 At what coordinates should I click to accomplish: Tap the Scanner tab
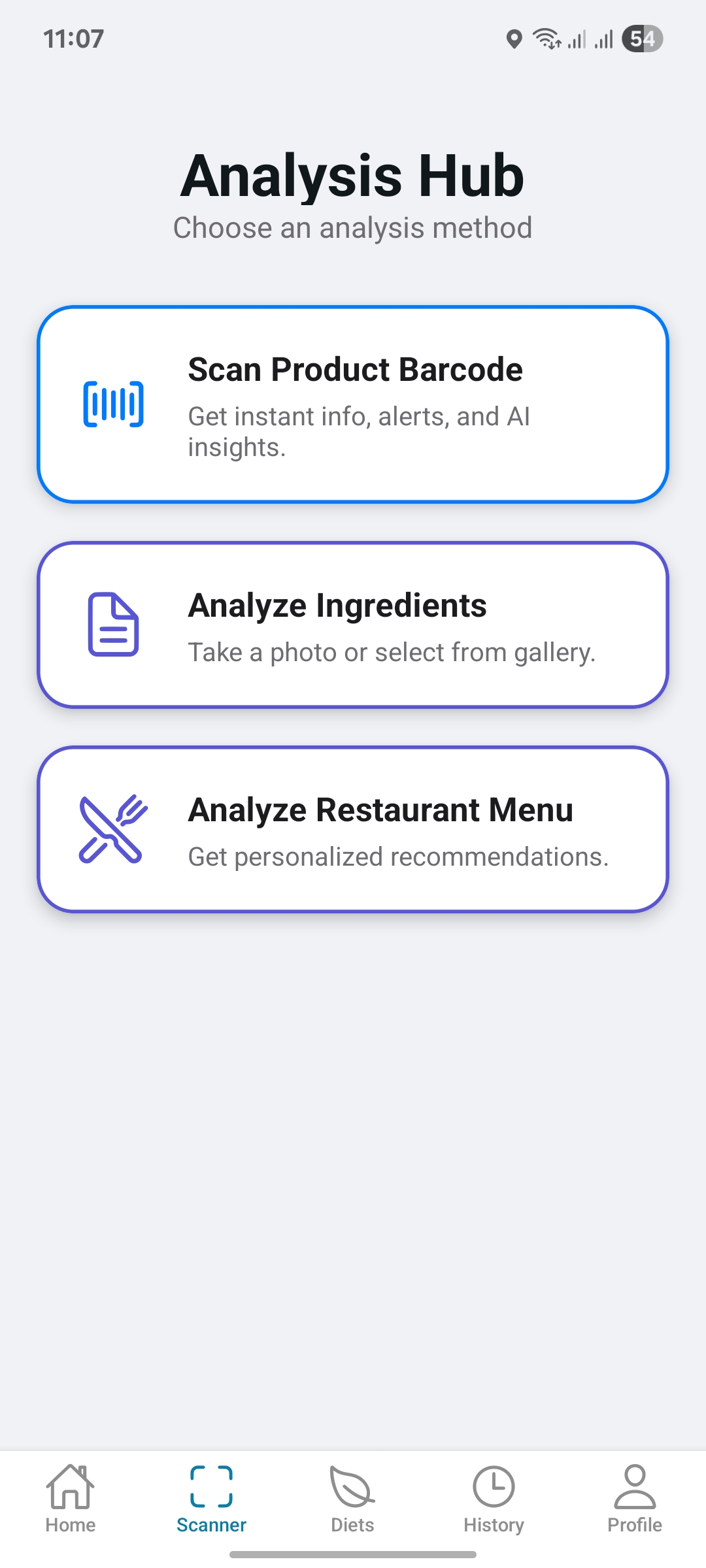click(x=211, y=1499)
